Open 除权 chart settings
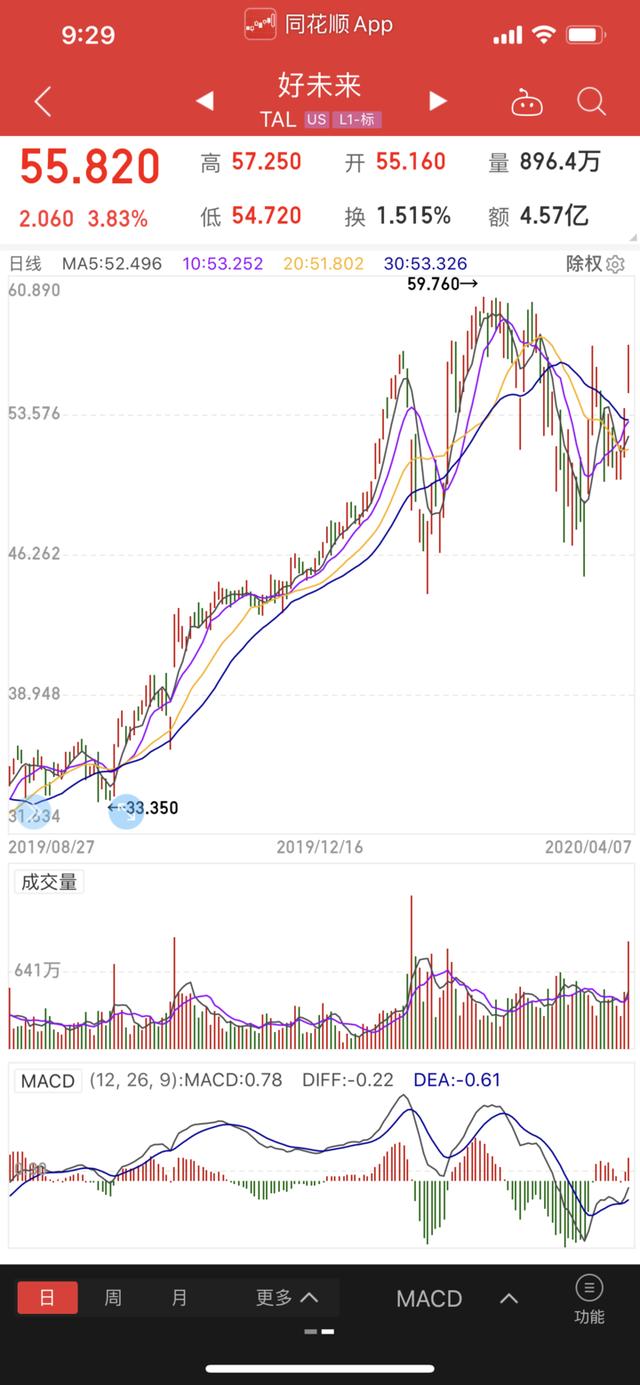The width and height of the screenshot is (640, 1385). click(595, 264)
